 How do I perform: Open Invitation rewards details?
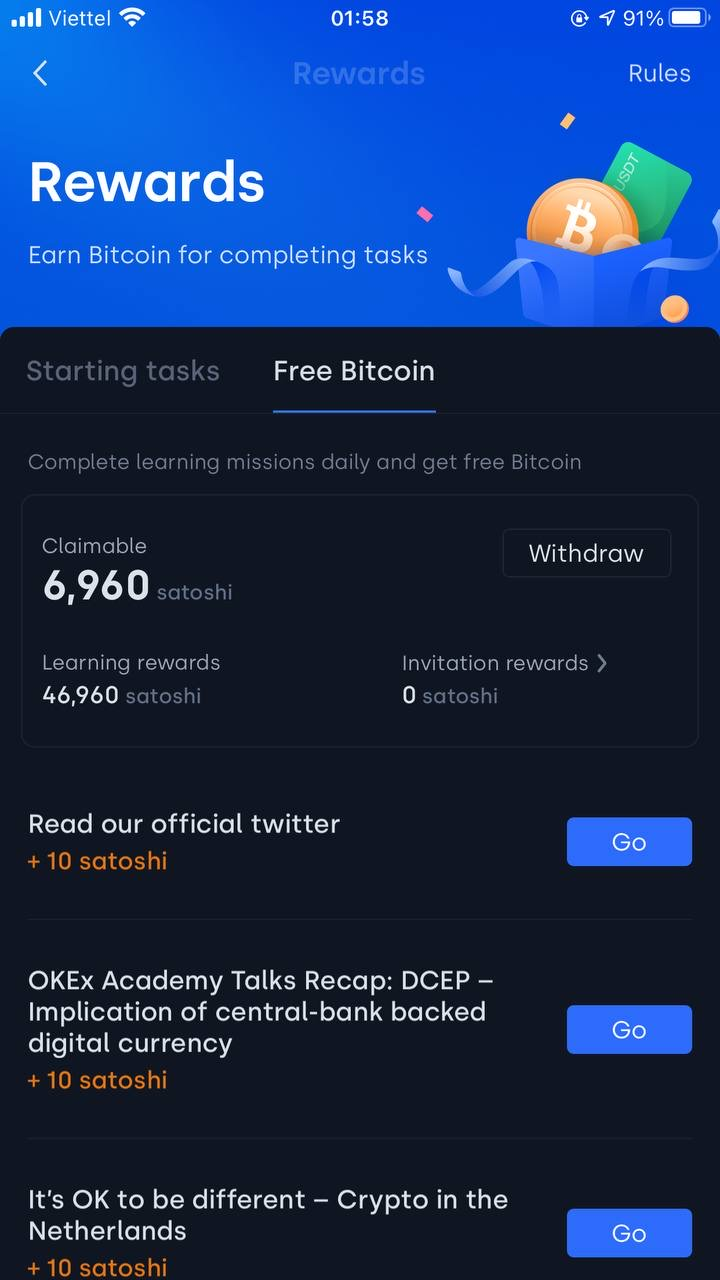pos(504,663)
